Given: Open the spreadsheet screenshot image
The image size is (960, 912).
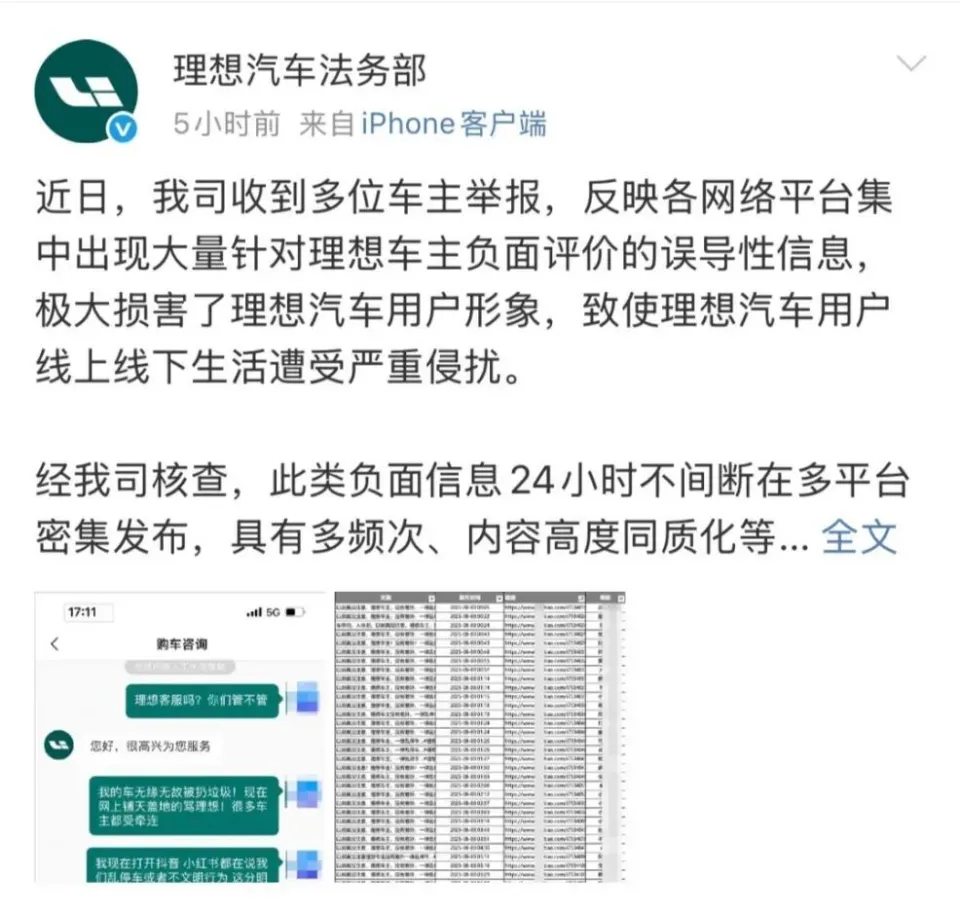Looking at the screenshot, I should (x=480, y=737).
